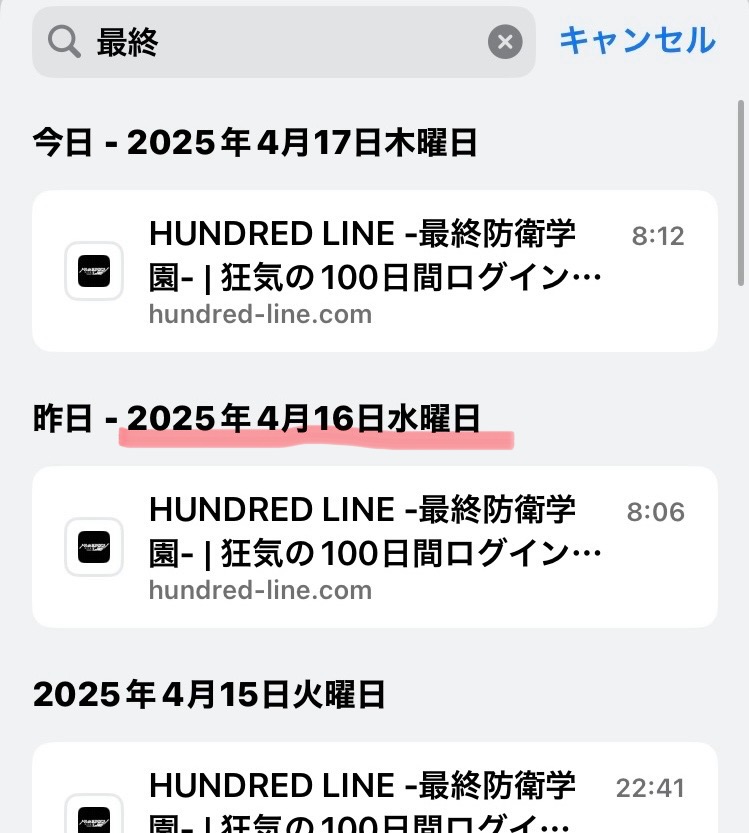
Task: Open the HUNDRED LINE entry from 8:12
Action: (374, 271)
